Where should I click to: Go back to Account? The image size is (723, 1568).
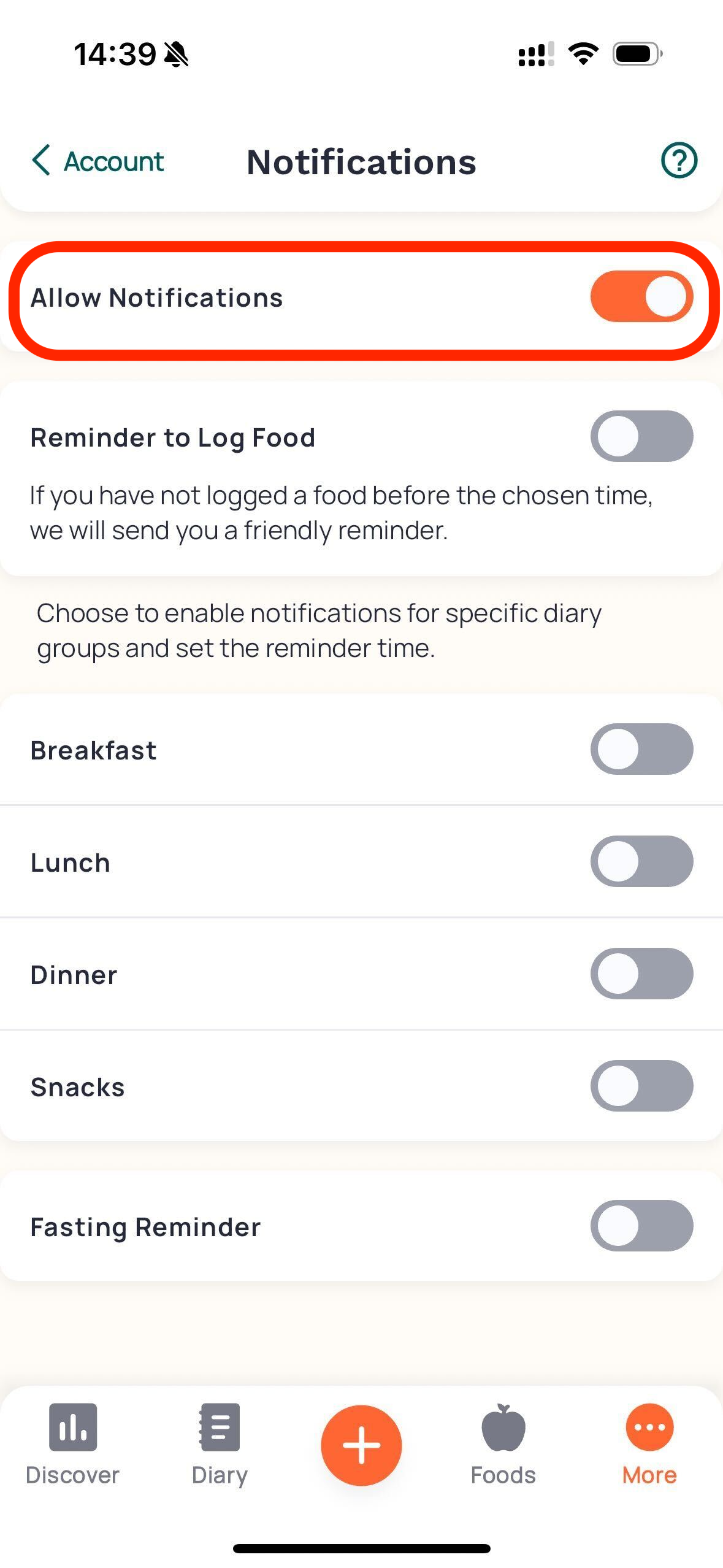pos(98,161)
